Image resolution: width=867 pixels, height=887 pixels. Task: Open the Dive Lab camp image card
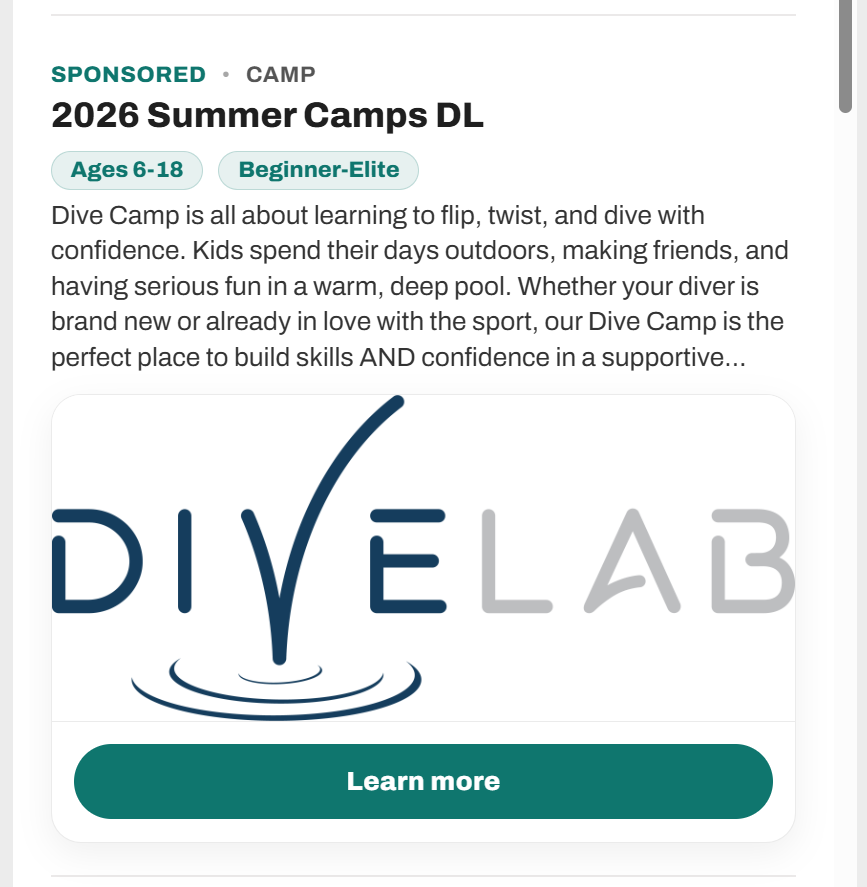[x=423, y=558]
